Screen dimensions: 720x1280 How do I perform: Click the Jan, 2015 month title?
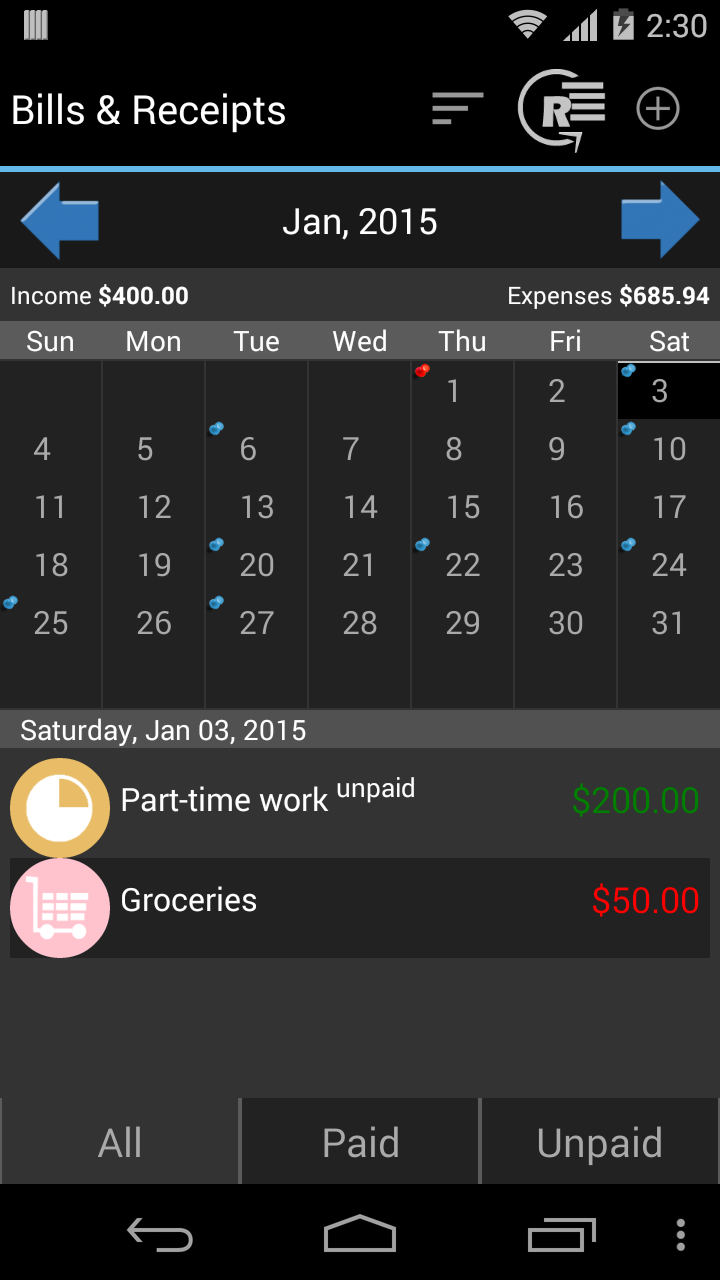[x=360, y=220]
